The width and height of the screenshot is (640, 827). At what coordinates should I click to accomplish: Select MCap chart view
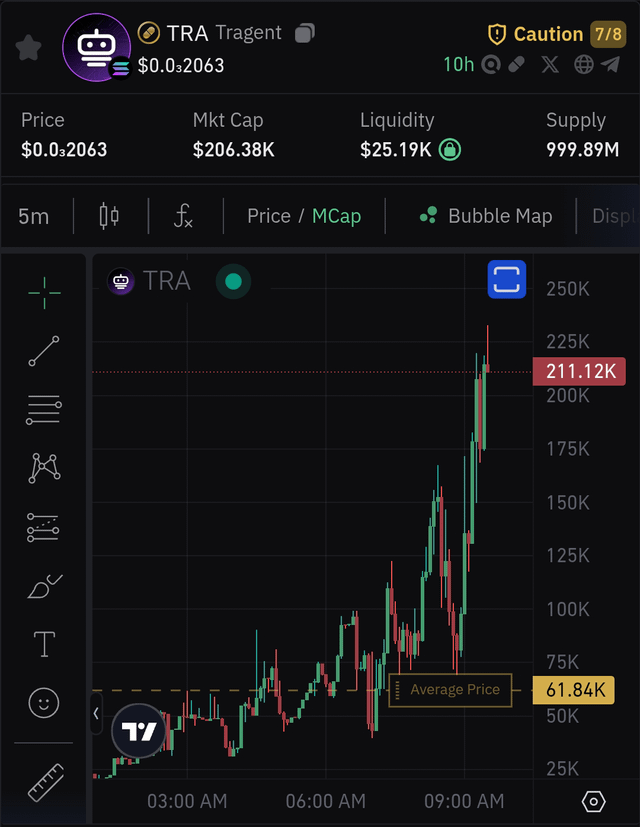(336, 216)
